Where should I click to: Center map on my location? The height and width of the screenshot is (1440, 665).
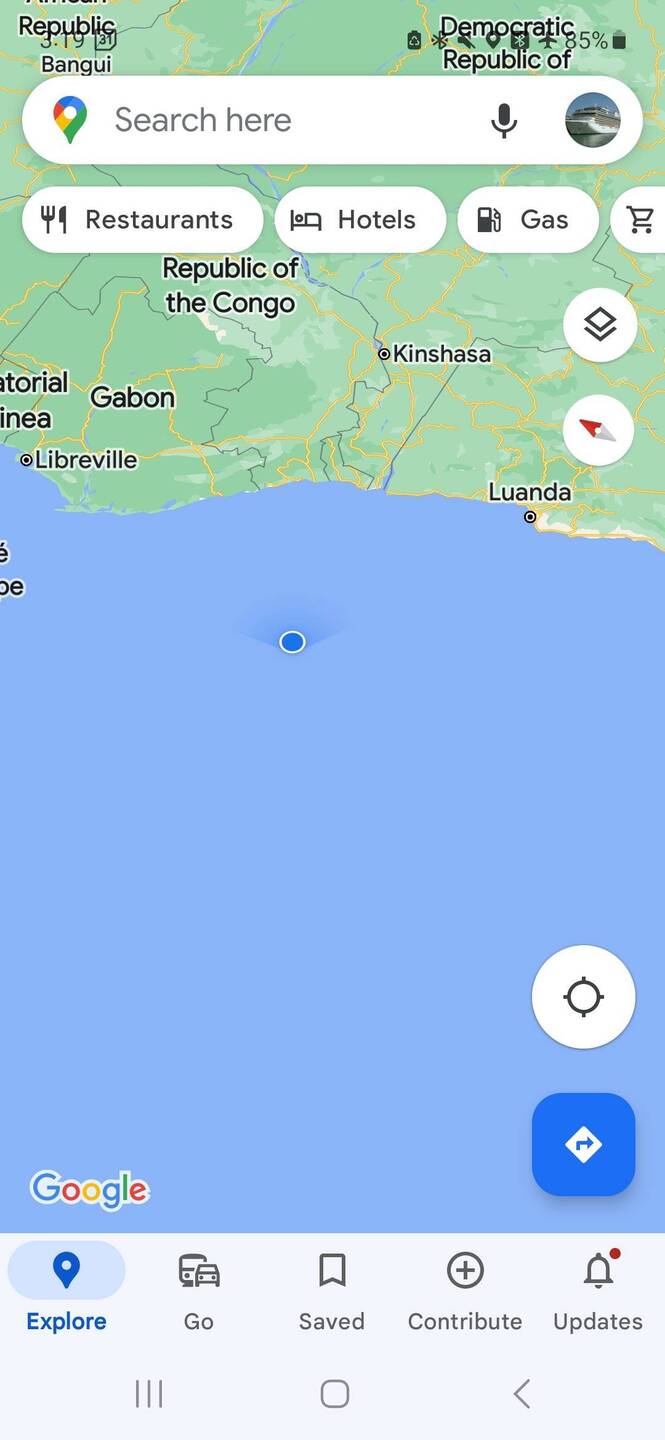pos(583,997)
